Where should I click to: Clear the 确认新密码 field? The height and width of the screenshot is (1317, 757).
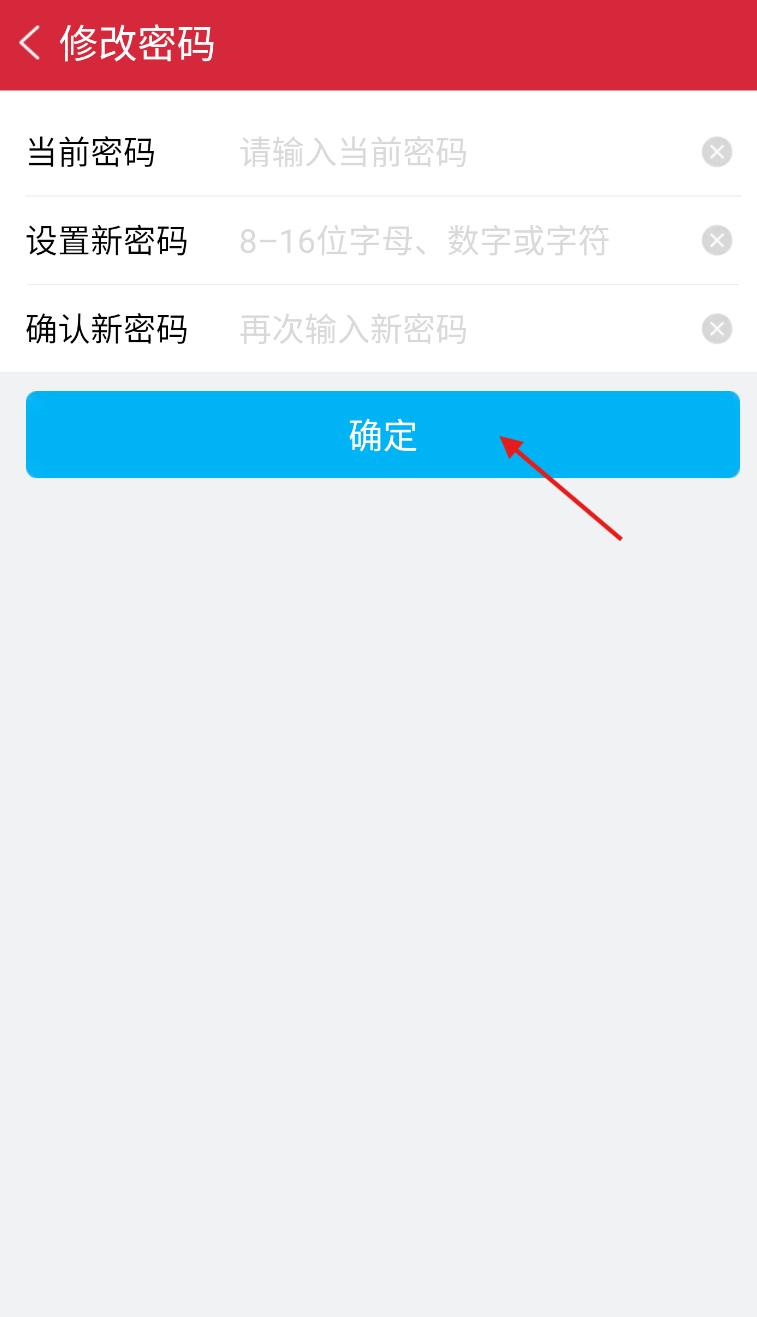(717, 329)
